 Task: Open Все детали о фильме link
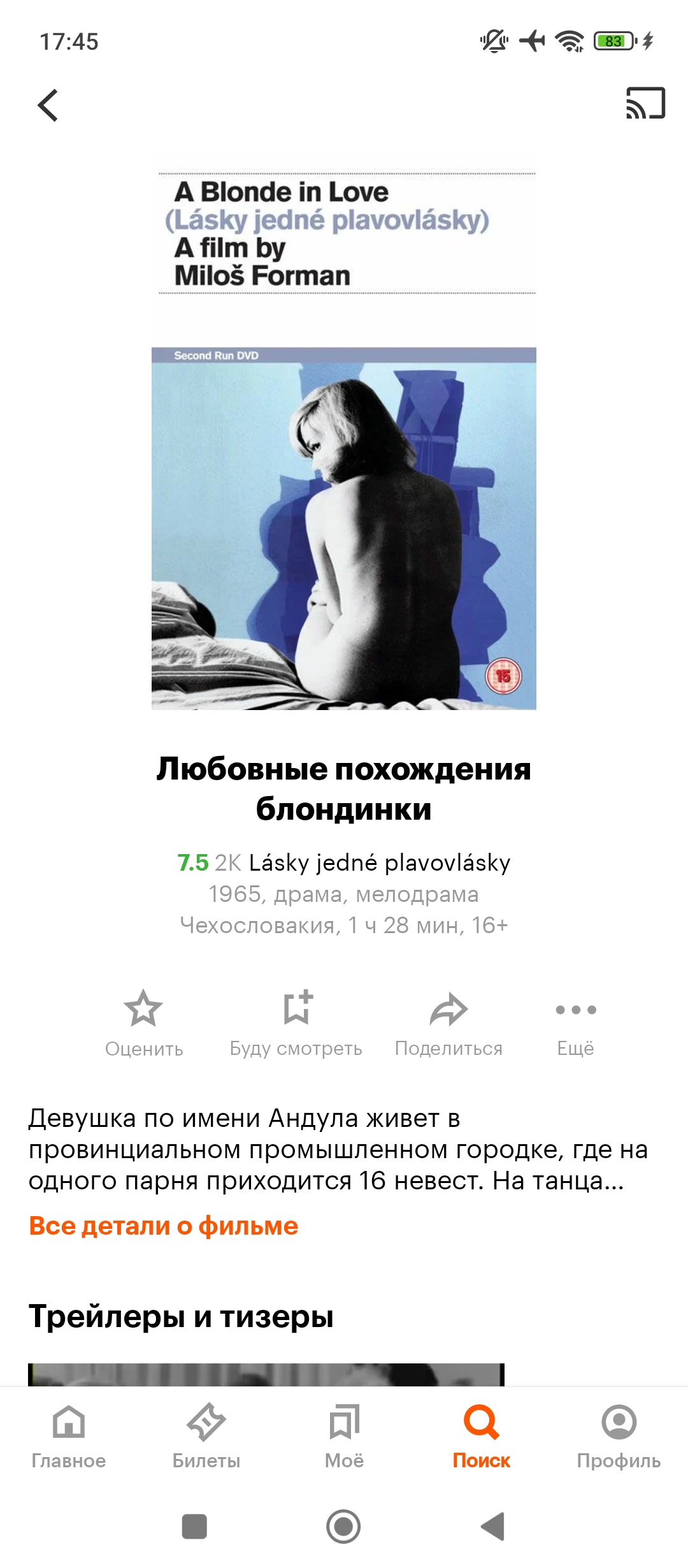pos(164,1226)
